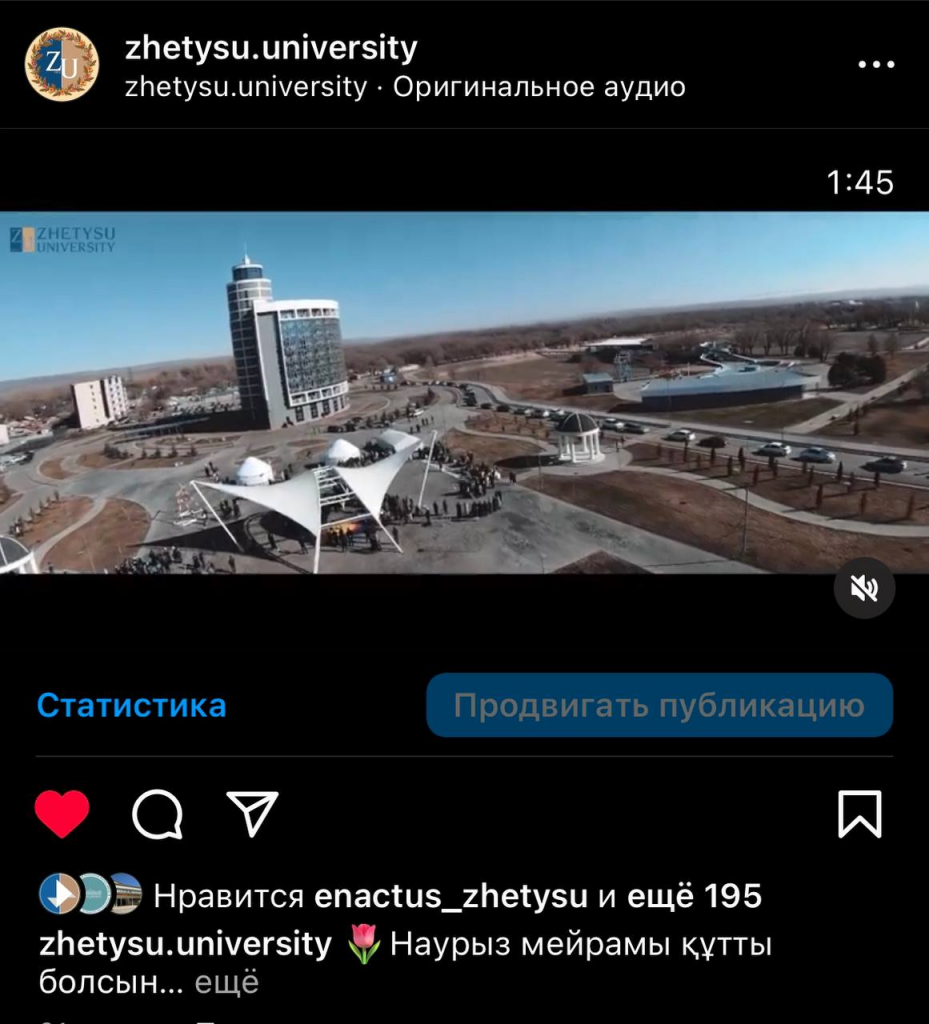Screen dimensions: 929x1024
Task: Open zhetysu.university profile picture
Action: click(x=62, y=65)
